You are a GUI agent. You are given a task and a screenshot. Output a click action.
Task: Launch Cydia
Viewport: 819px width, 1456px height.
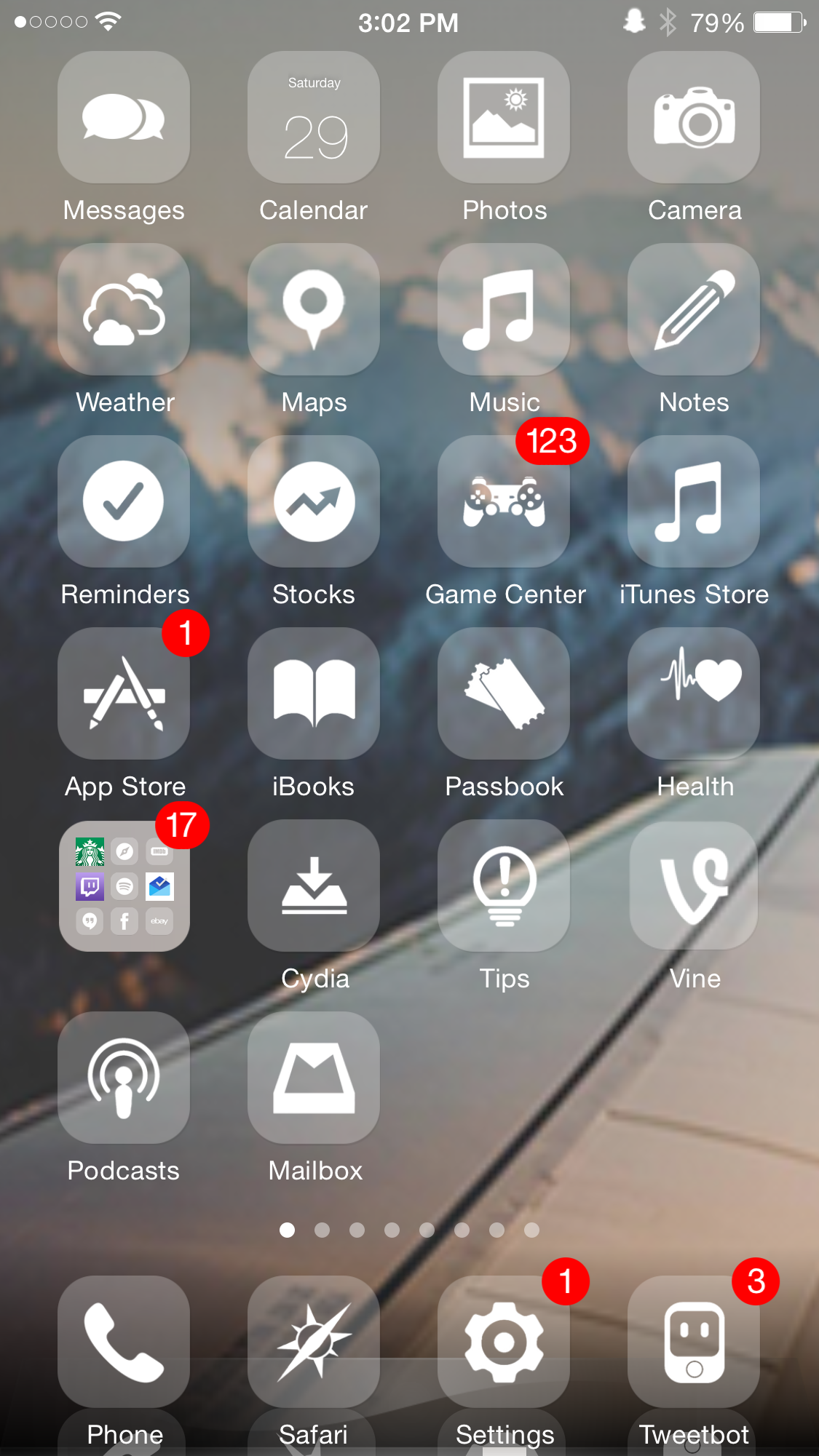click(314, 886)
